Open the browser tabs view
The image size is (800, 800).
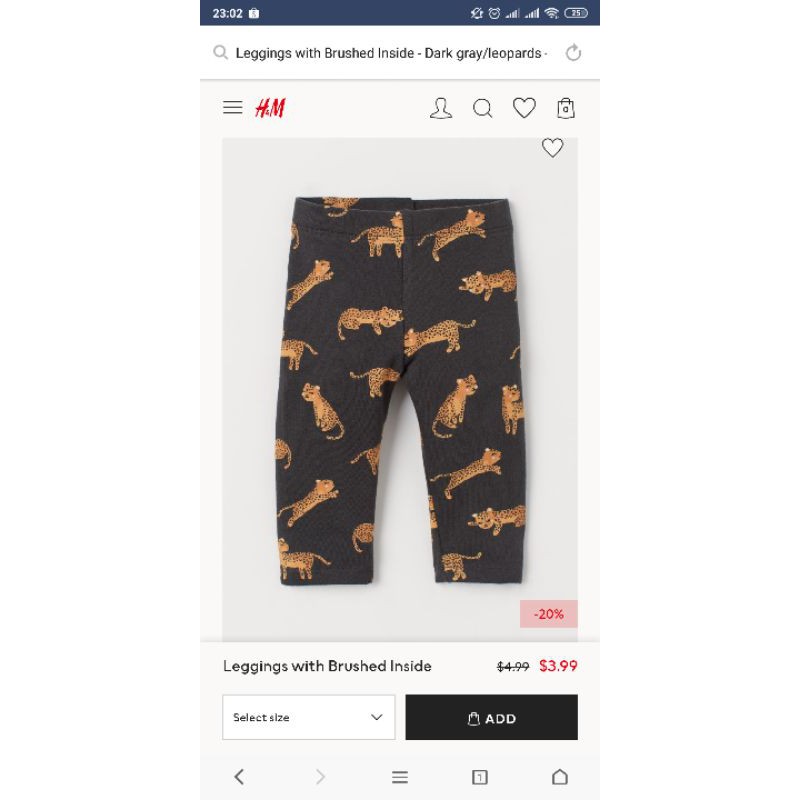[480, 776]
